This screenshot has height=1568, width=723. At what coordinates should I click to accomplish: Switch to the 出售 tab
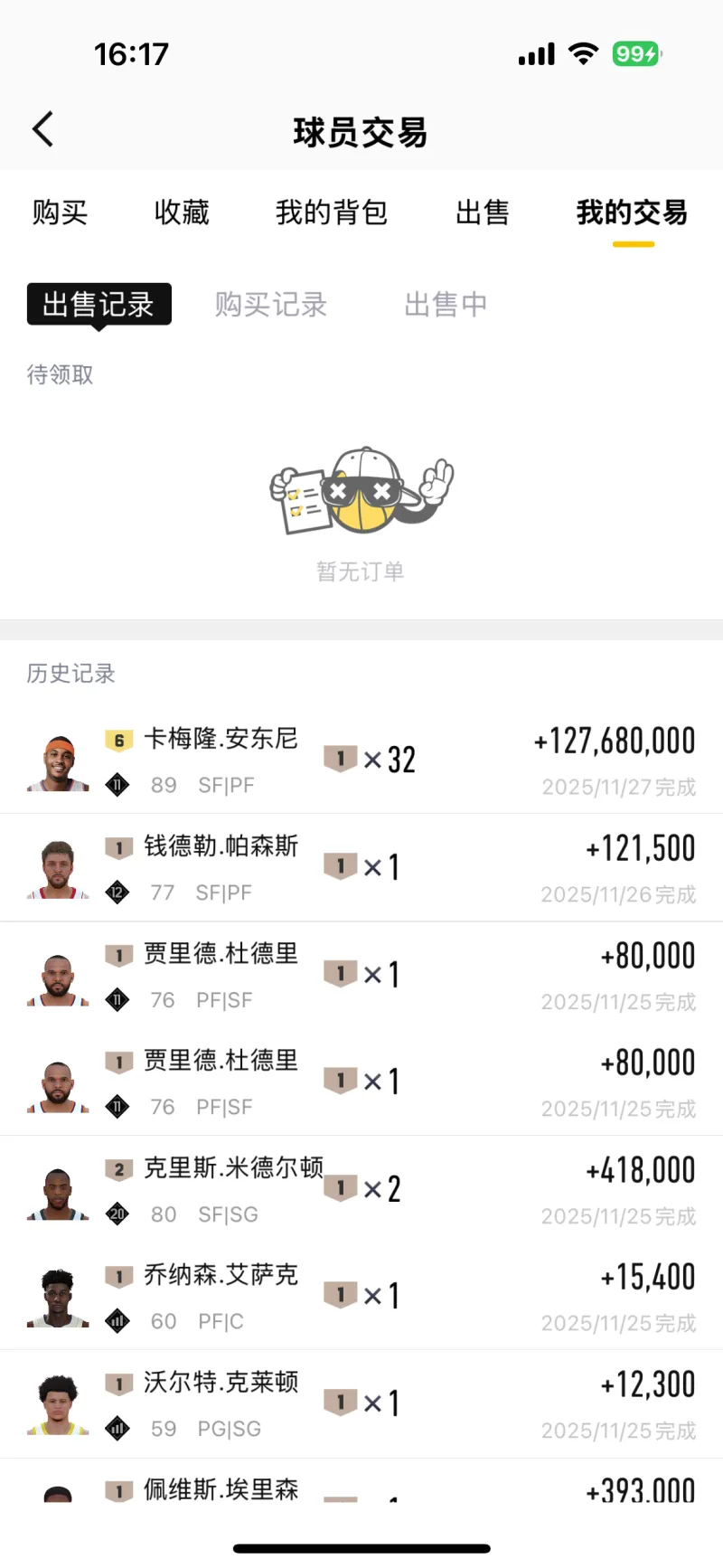click(482, 213)
